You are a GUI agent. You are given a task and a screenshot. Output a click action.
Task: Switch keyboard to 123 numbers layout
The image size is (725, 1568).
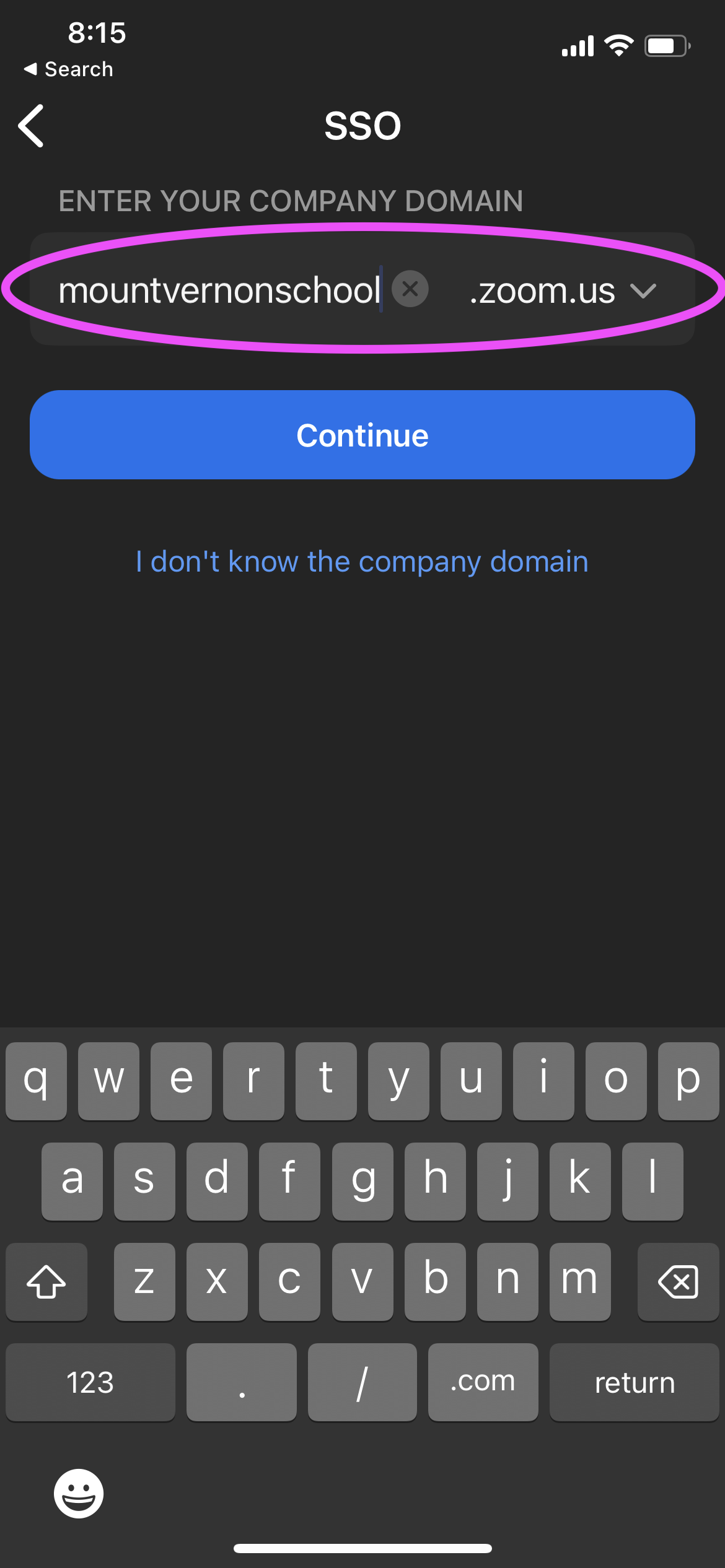click(90, 1382)
